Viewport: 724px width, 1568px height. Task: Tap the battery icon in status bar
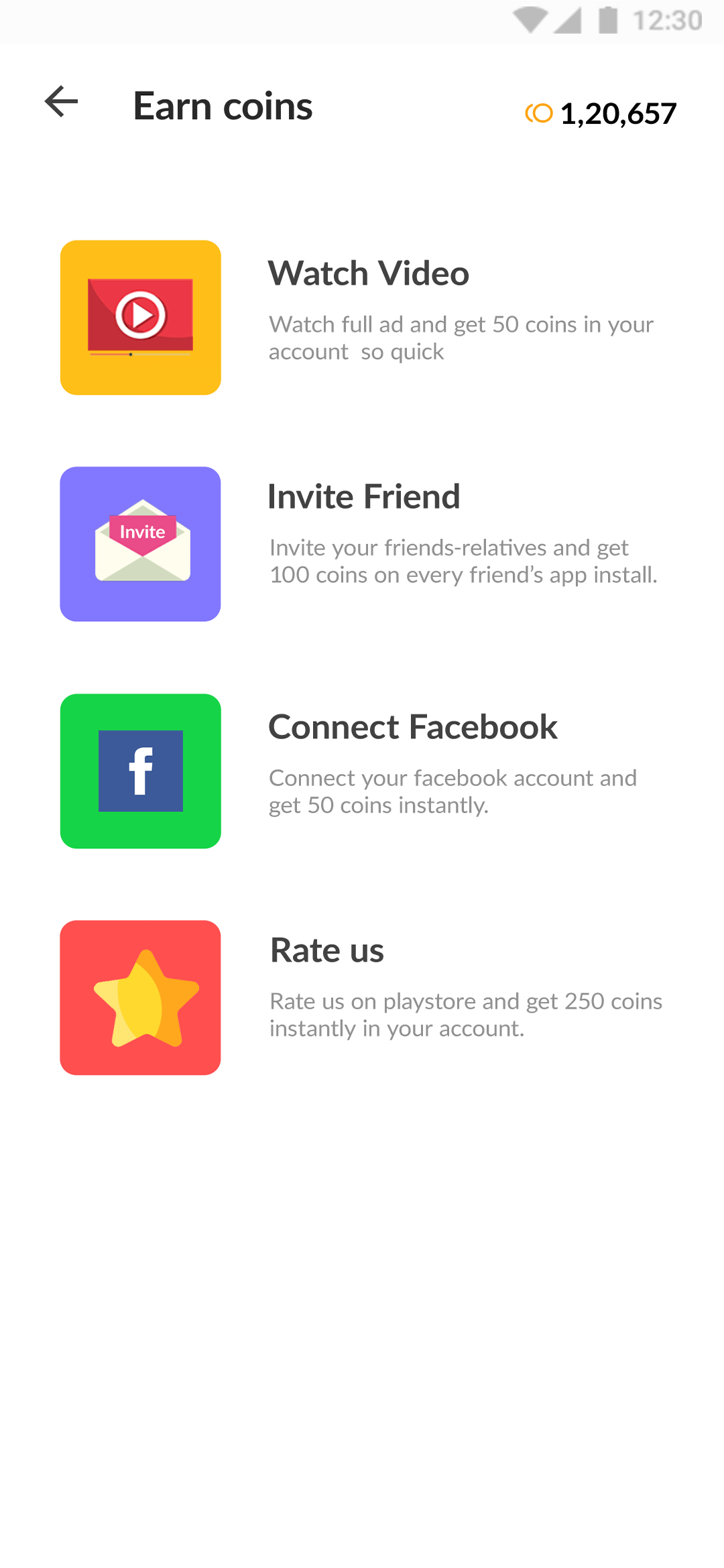(609, 21)
